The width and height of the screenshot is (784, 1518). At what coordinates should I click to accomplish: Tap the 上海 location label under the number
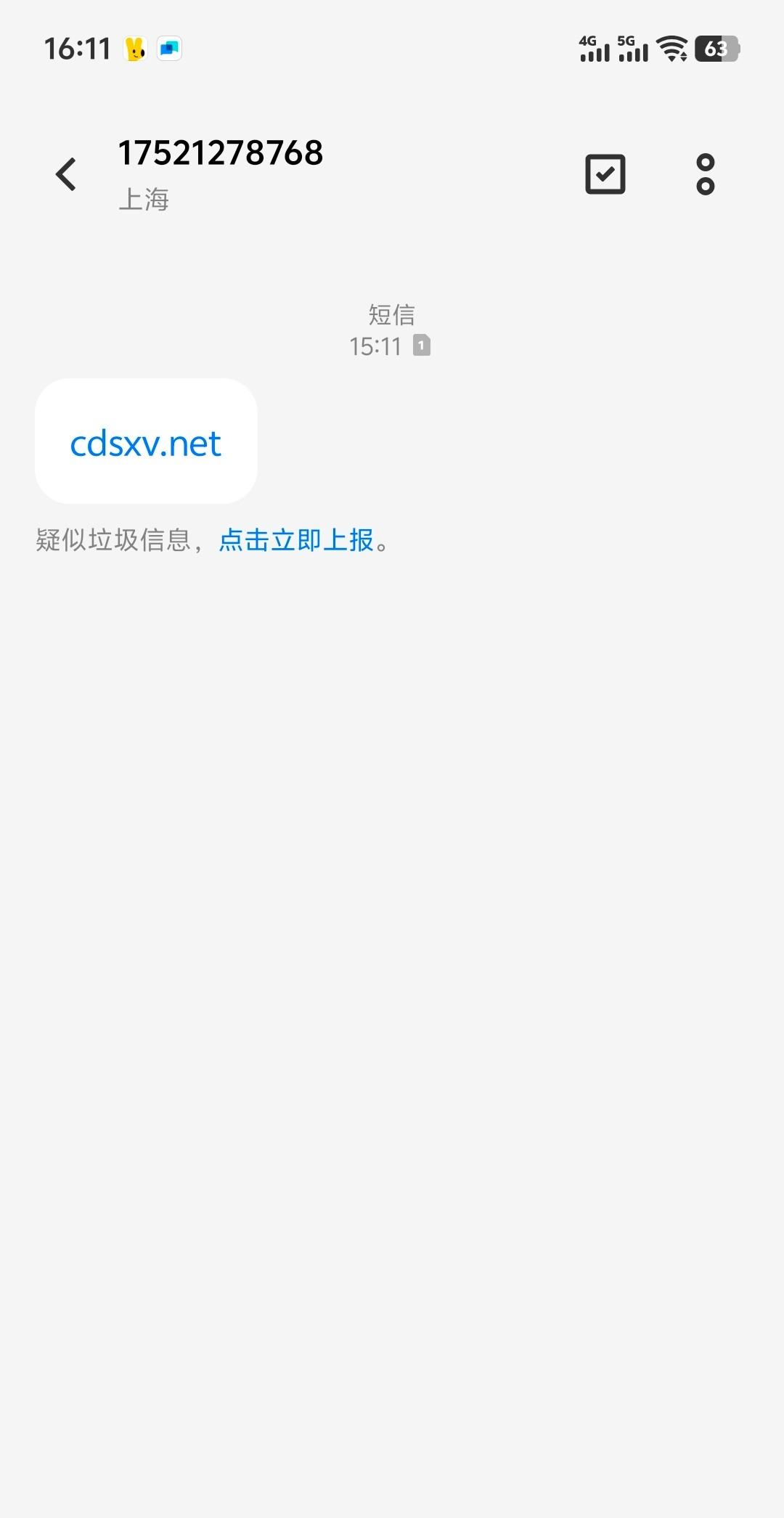[144, 200]
